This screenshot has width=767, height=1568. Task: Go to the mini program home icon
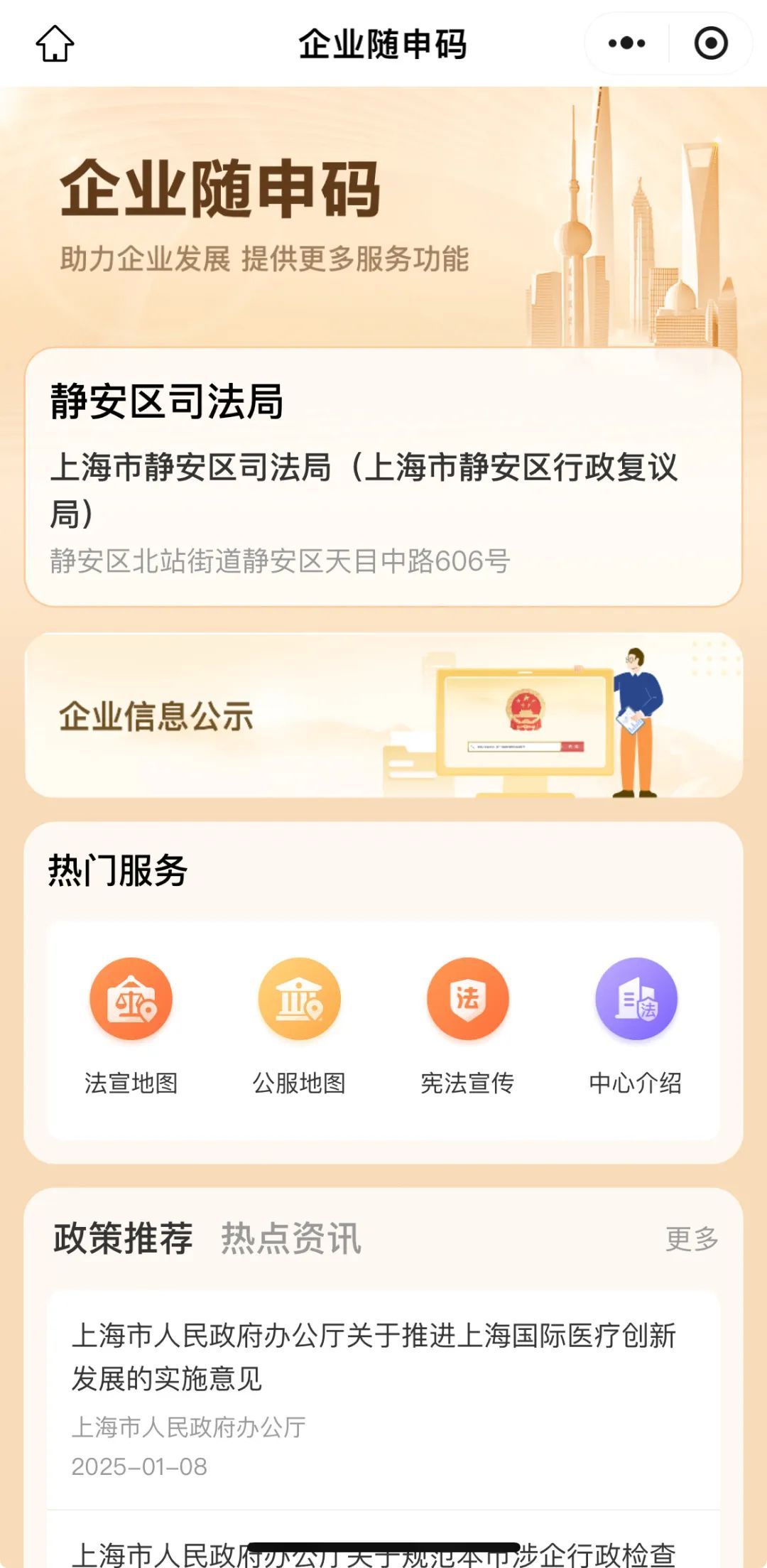pyautogui.click(x=55, y=44)
